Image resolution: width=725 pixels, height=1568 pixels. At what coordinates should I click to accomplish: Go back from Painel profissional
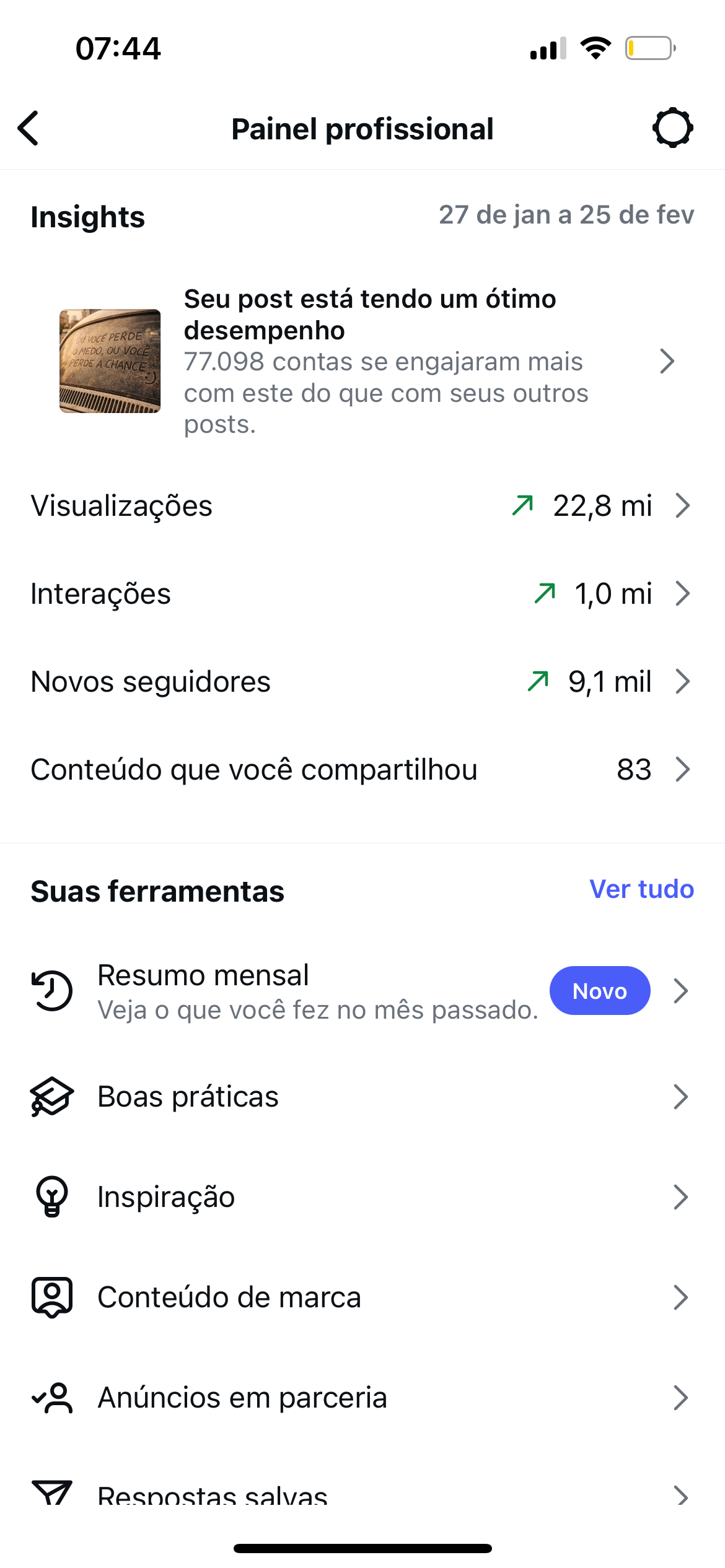point(29,129)
